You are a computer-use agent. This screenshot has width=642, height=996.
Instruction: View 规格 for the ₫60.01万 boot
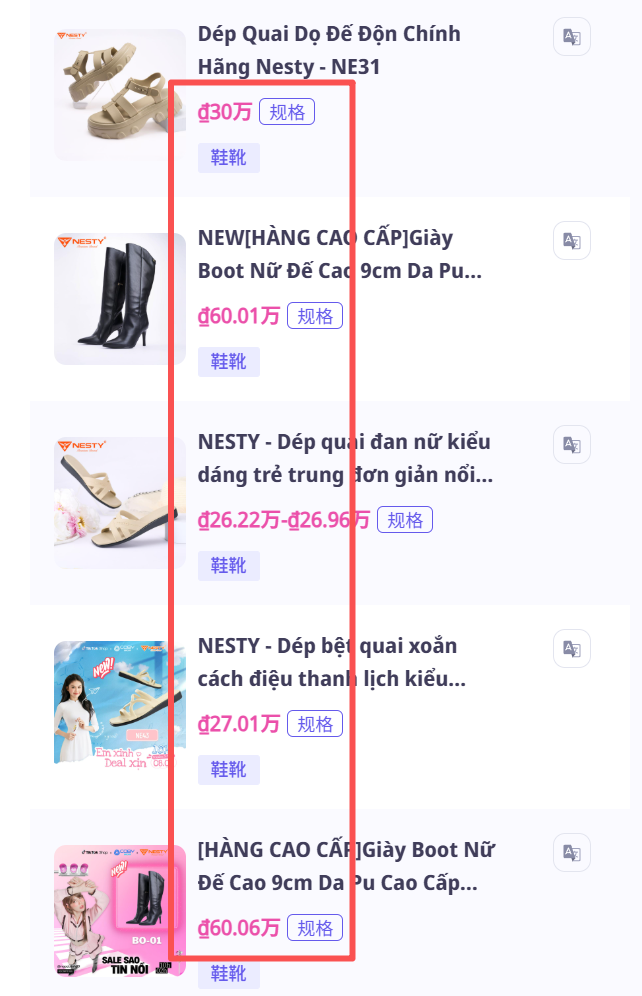315,316
